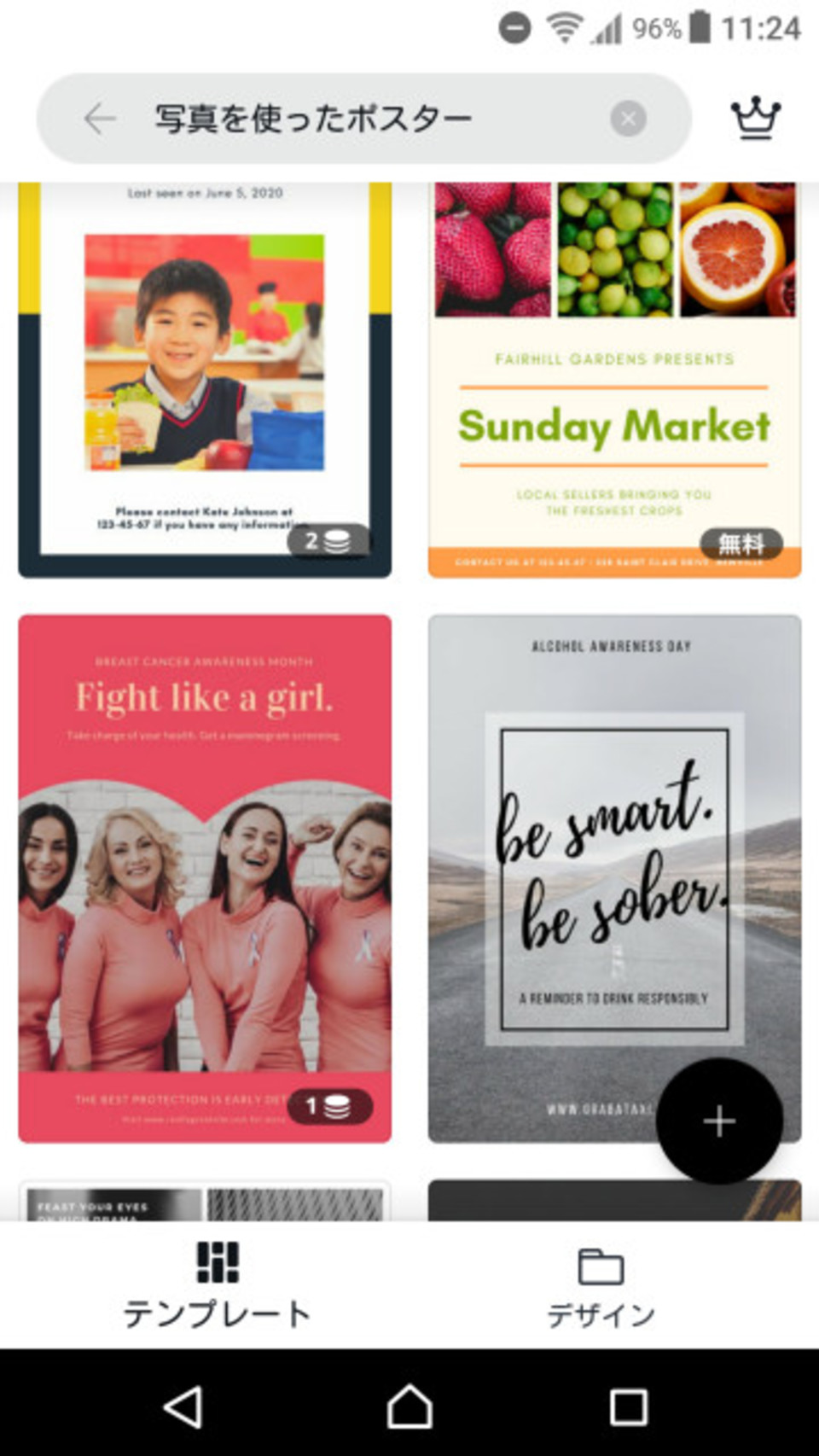Select the Fight like a girl template
Viewport: 819px width, 1456px height.
(x=205, y=879)
